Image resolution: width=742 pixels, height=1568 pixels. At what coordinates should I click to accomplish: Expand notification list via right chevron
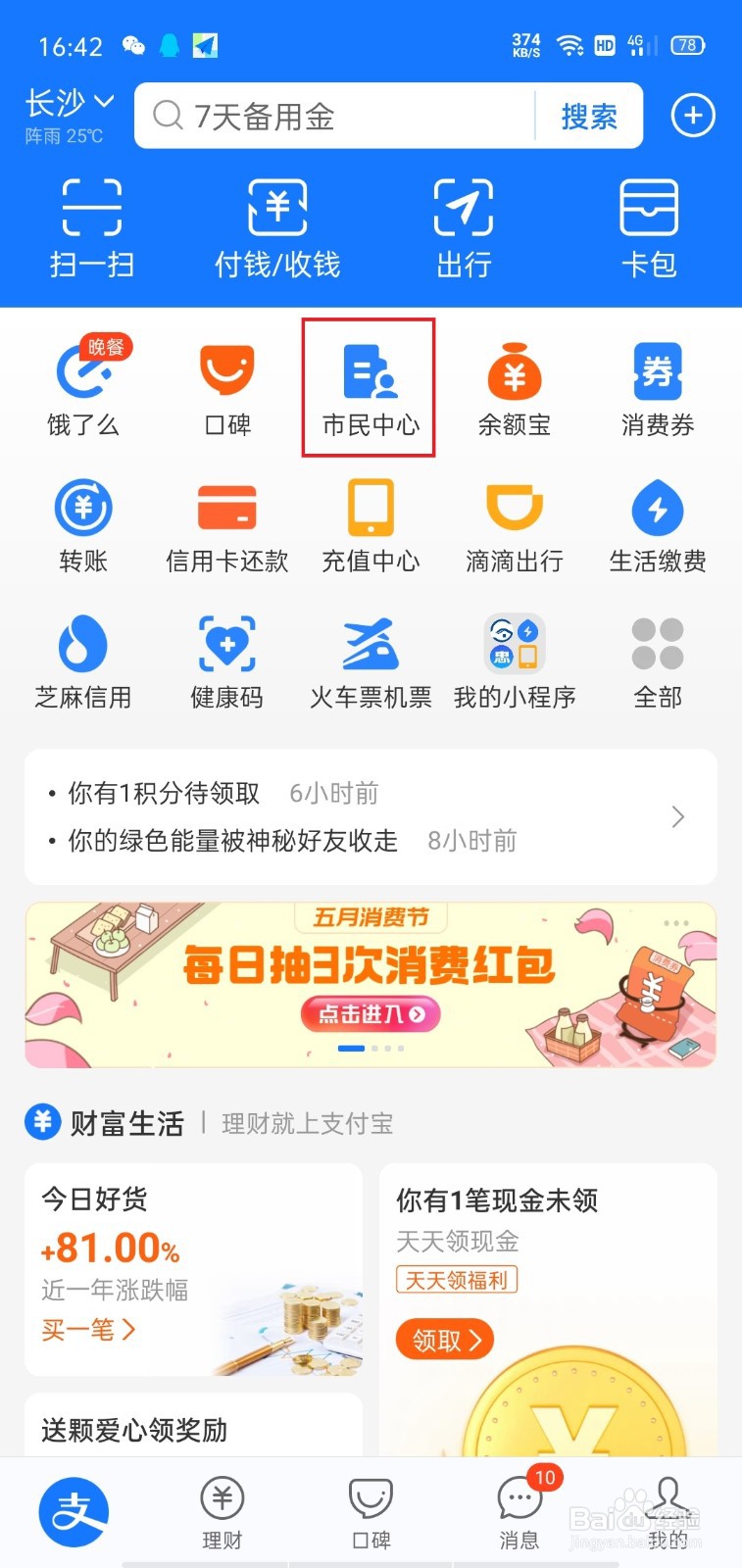point(678,815)
